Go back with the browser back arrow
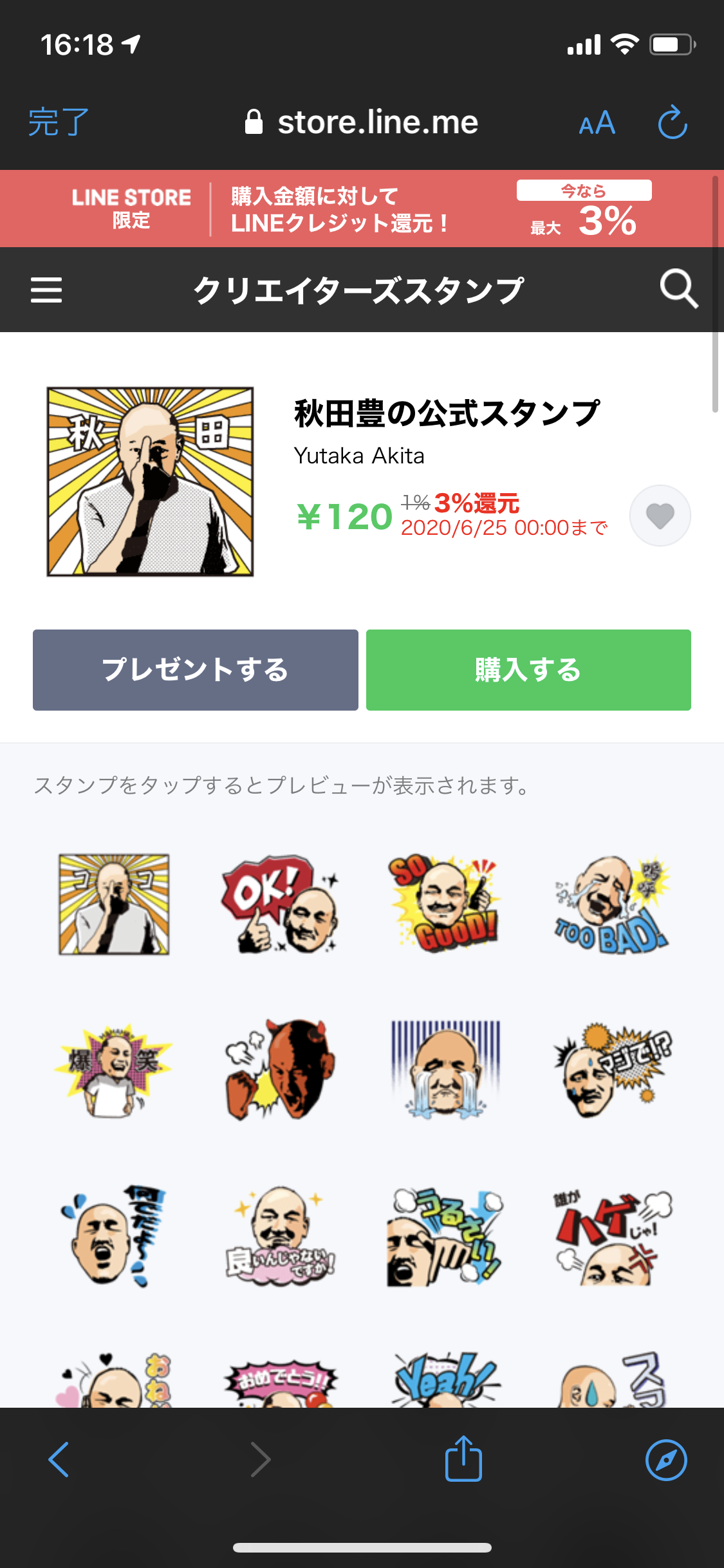This screenshot has height=1568, width=724. click(59, 1460)
